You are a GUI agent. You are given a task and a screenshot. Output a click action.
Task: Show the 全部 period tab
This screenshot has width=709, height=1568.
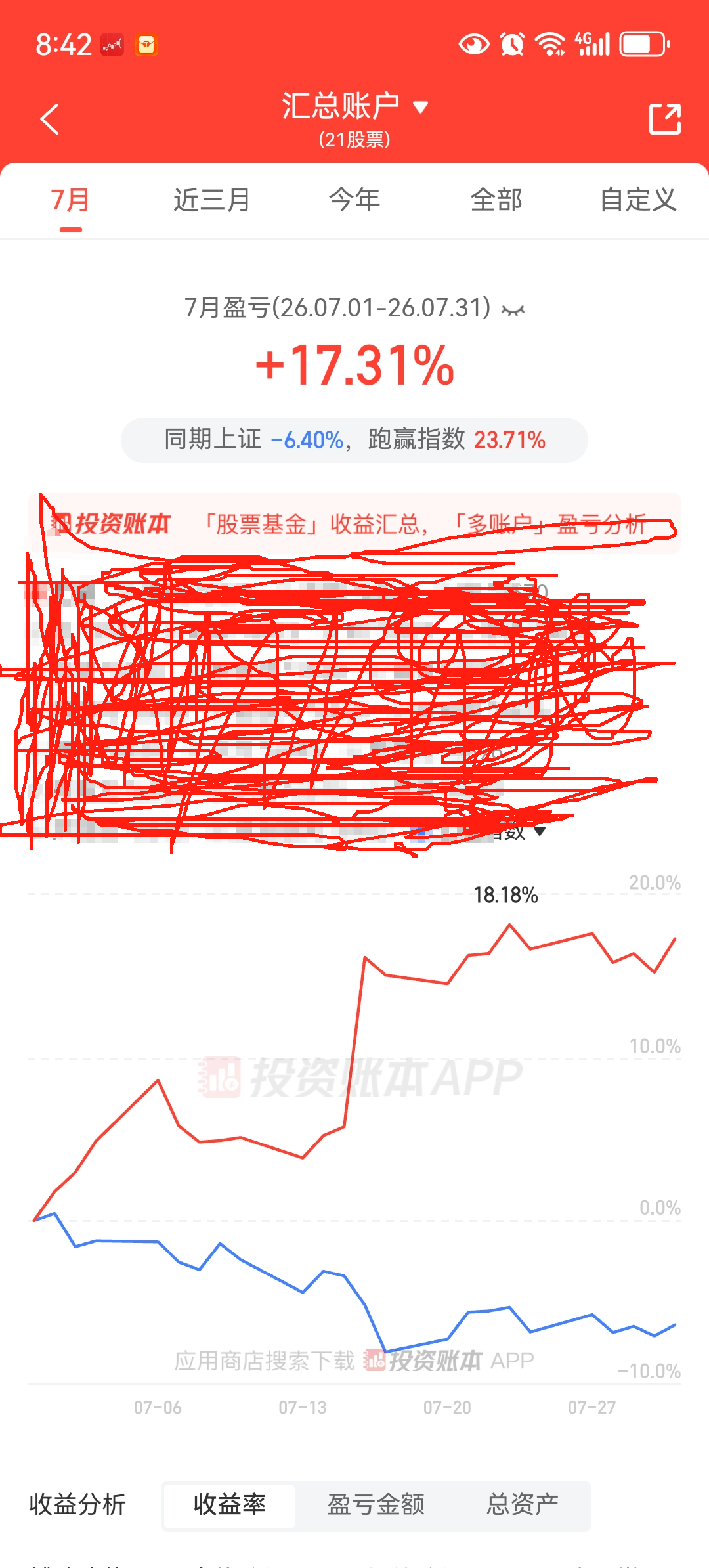point(496,200)
